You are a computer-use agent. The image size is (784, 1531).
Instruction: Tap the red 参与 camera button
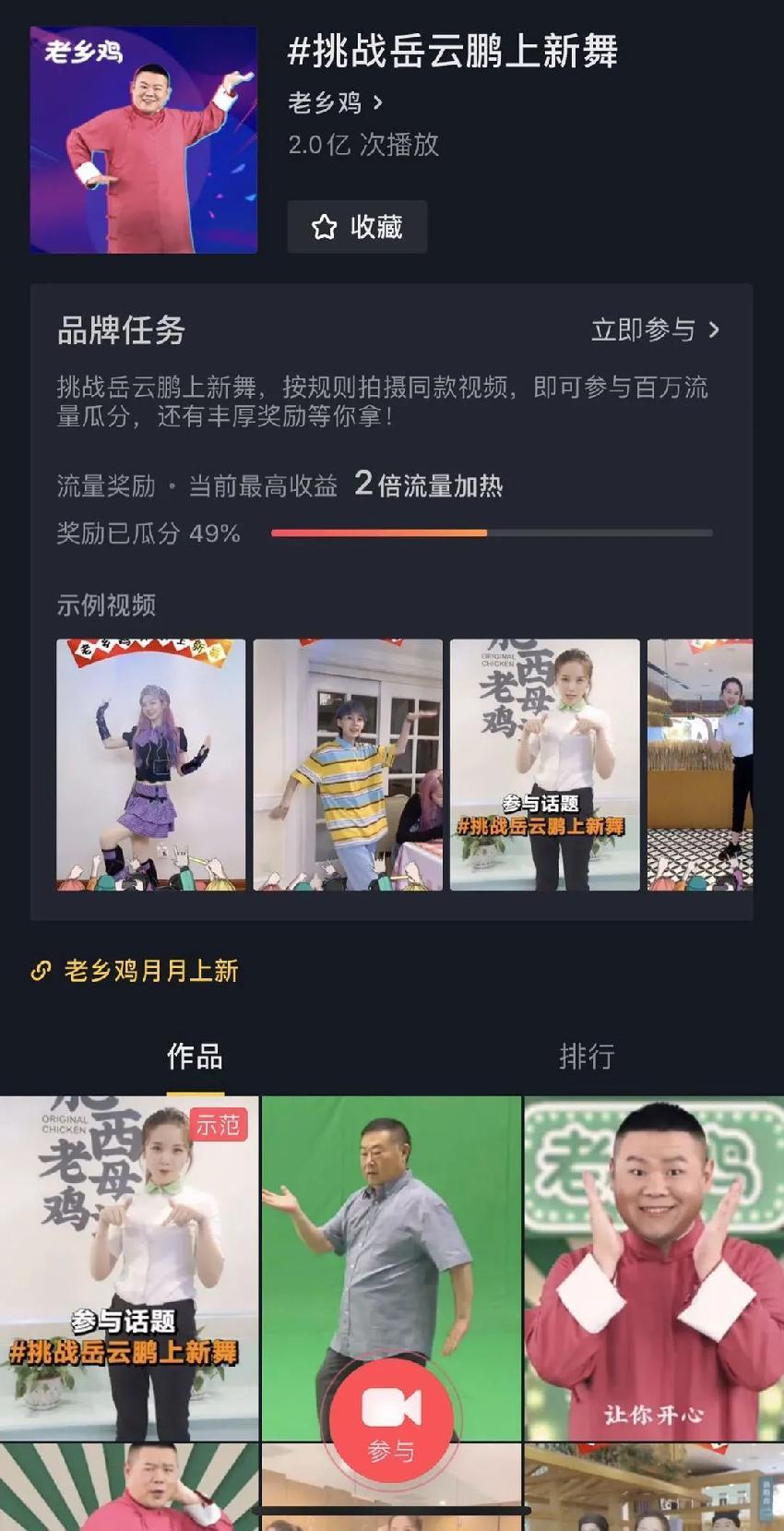point(391,1418)
